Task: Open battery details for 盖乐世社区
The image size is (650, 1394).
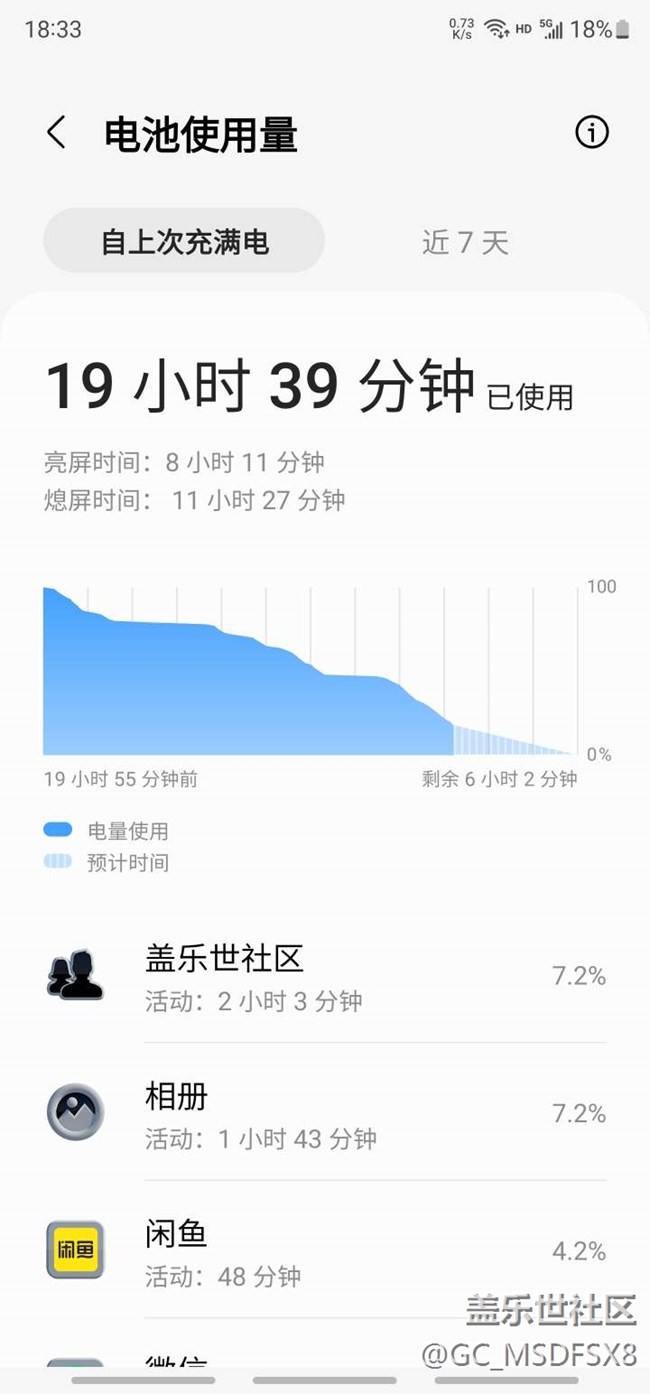Action: point(325,976)
